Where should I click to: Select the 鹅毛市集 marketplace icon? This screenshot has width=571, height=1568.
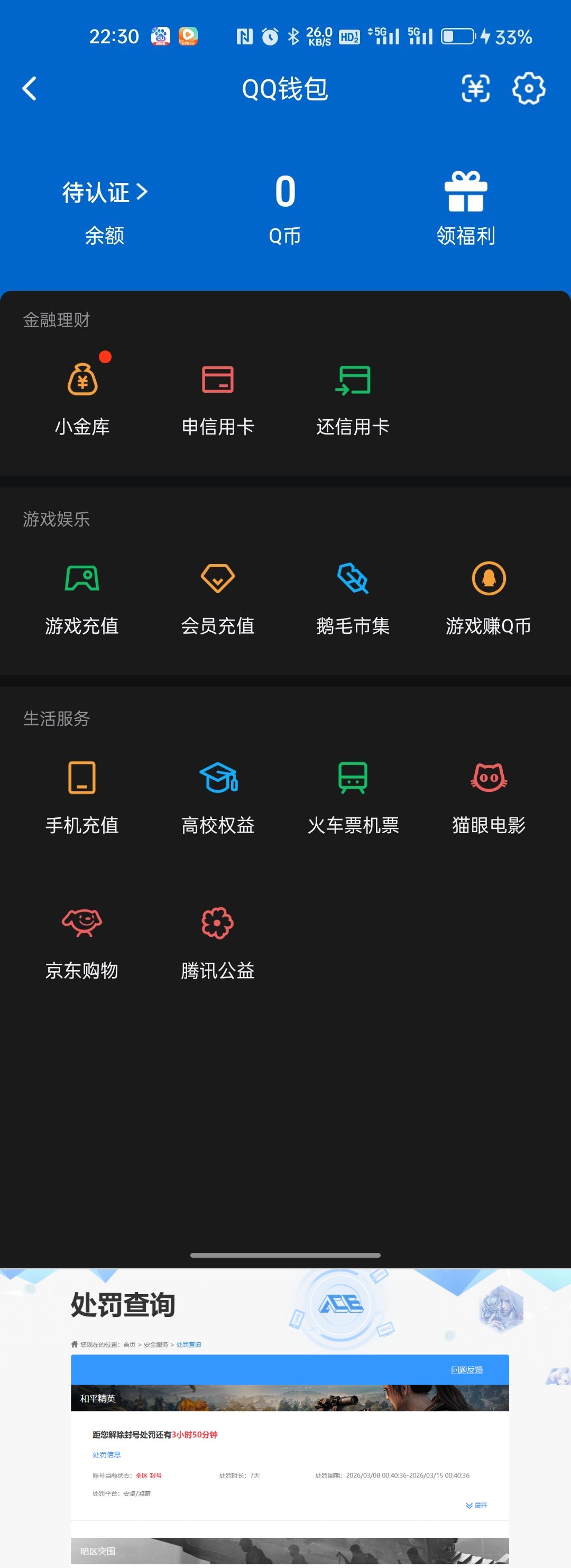353,579
